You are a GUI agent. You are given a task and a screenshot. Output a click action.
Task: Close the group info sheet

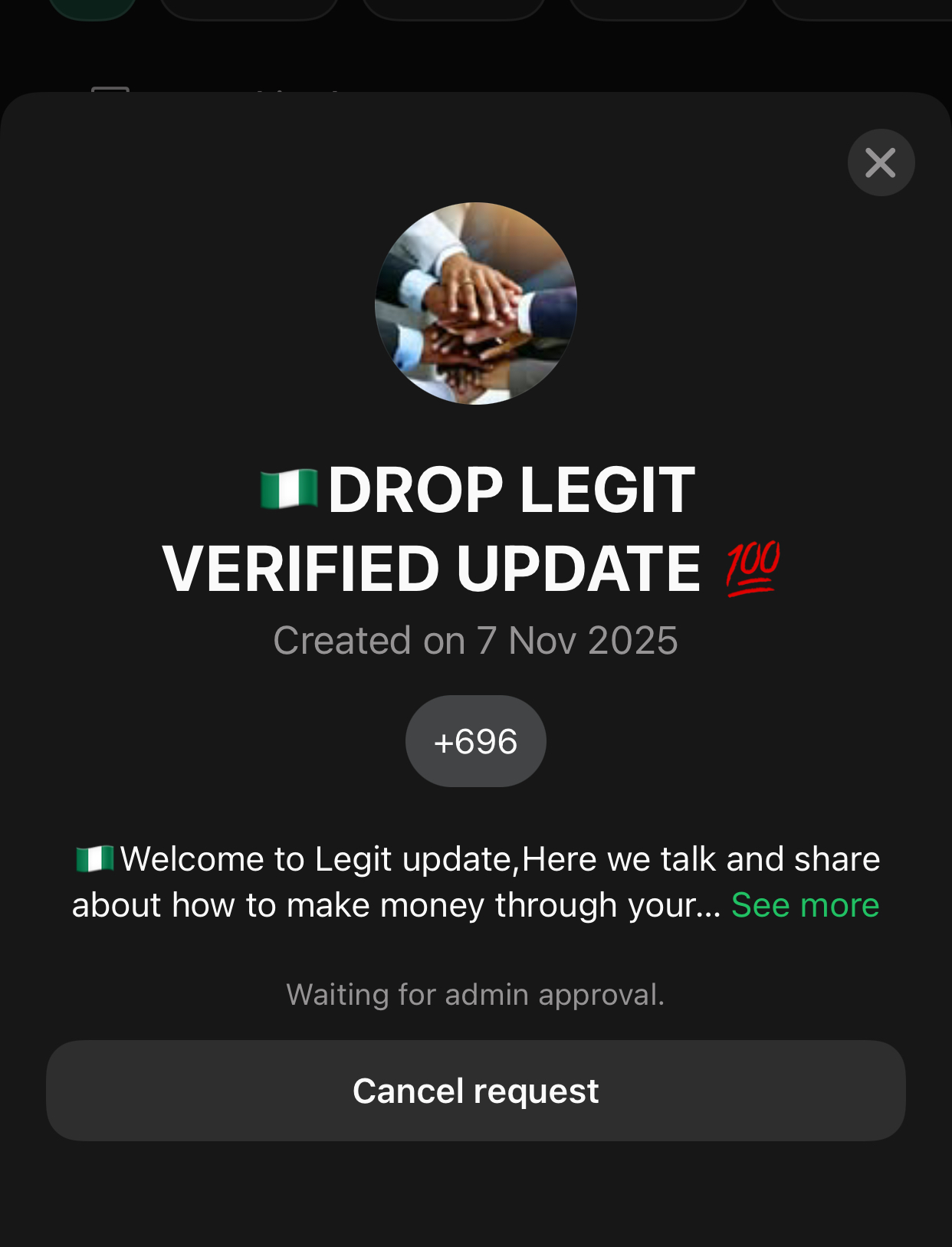(x=881, y=162)
